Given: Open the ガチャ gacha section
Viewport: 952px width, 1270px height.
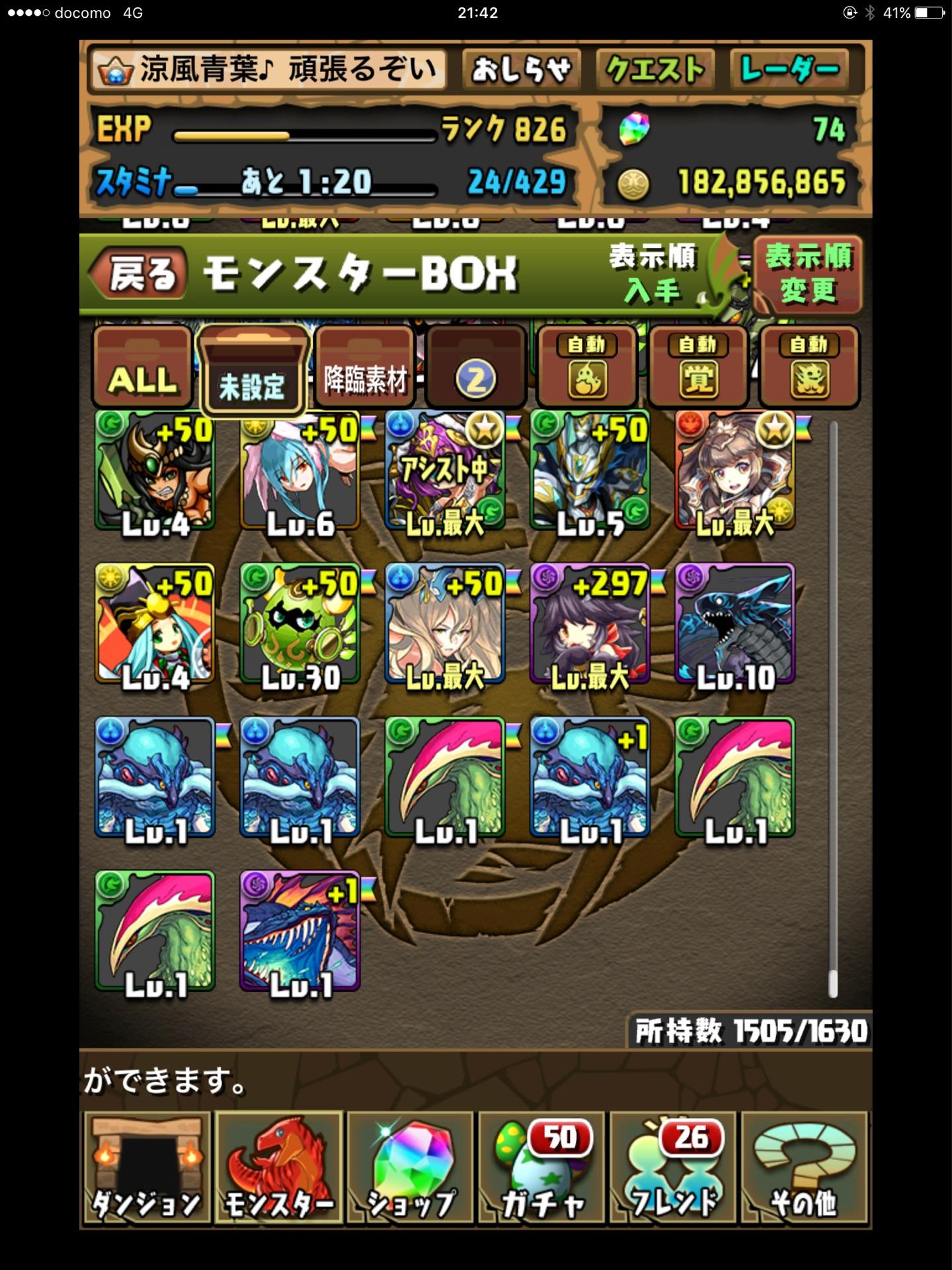Looking at the screenshot, I should [x=541, y=1167].
